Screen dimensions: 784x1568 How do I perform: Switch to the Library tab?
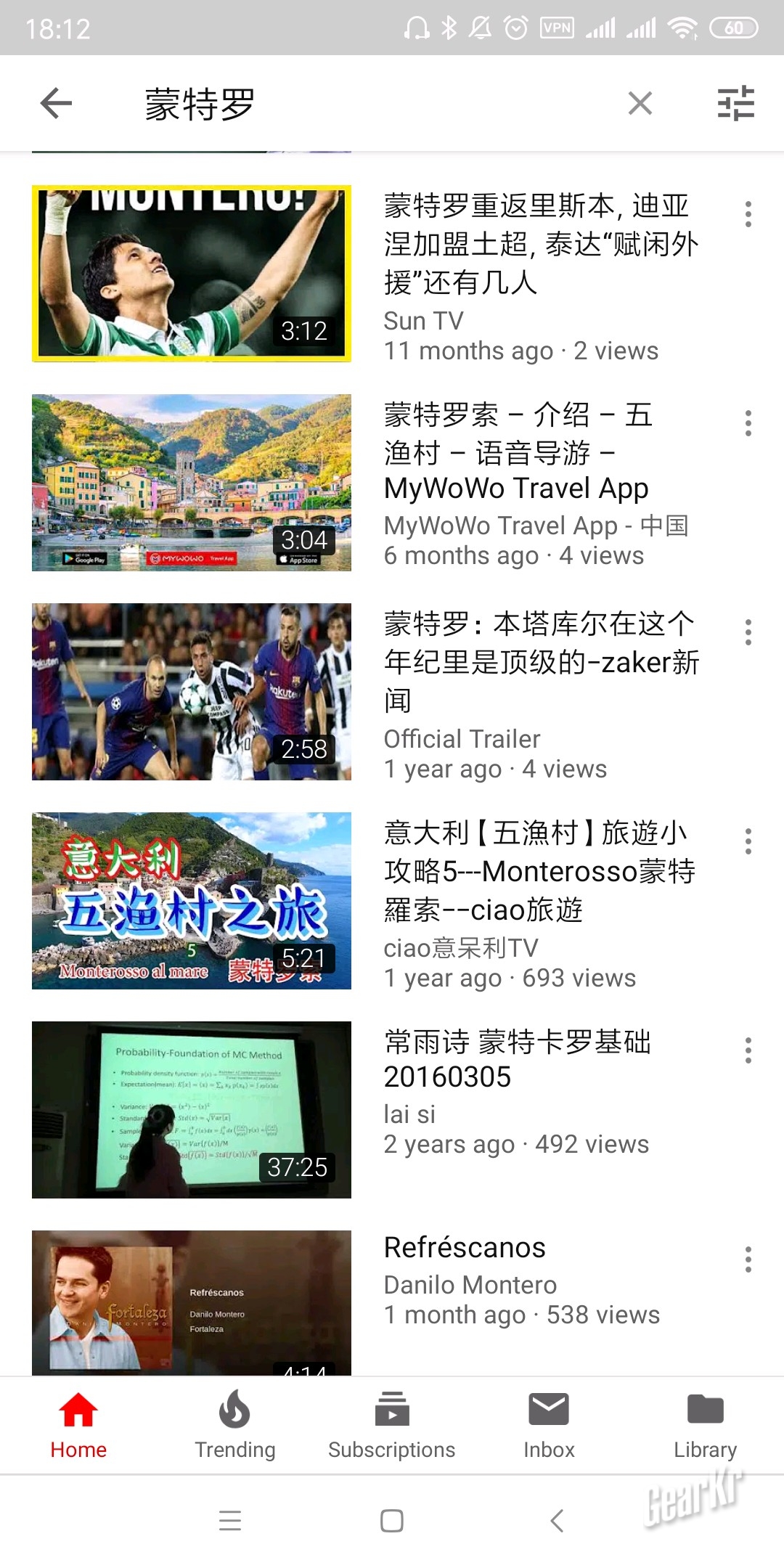click(x=705, y=1426)
